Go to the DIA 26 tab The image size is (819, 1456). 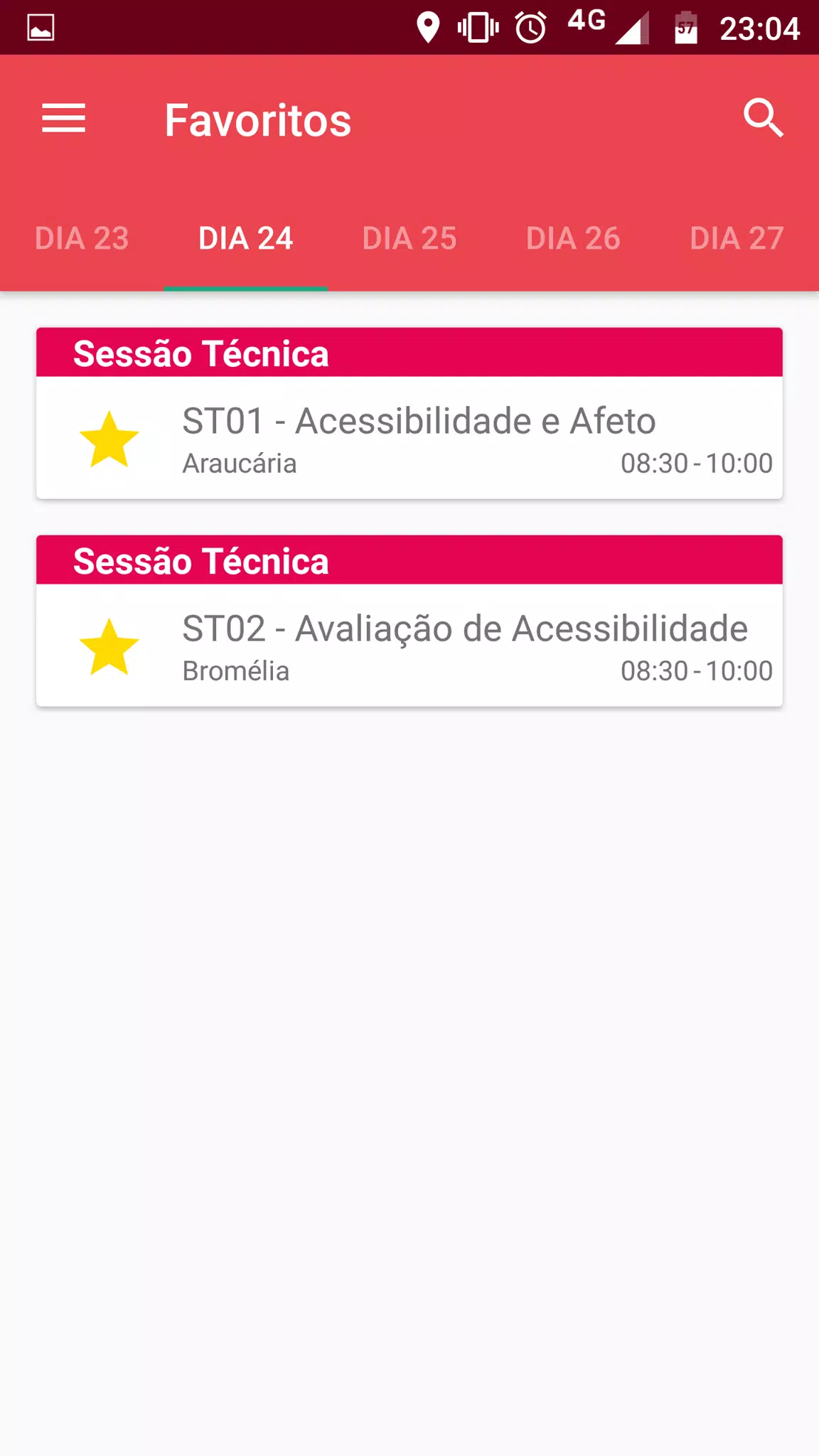pos(573,238)
